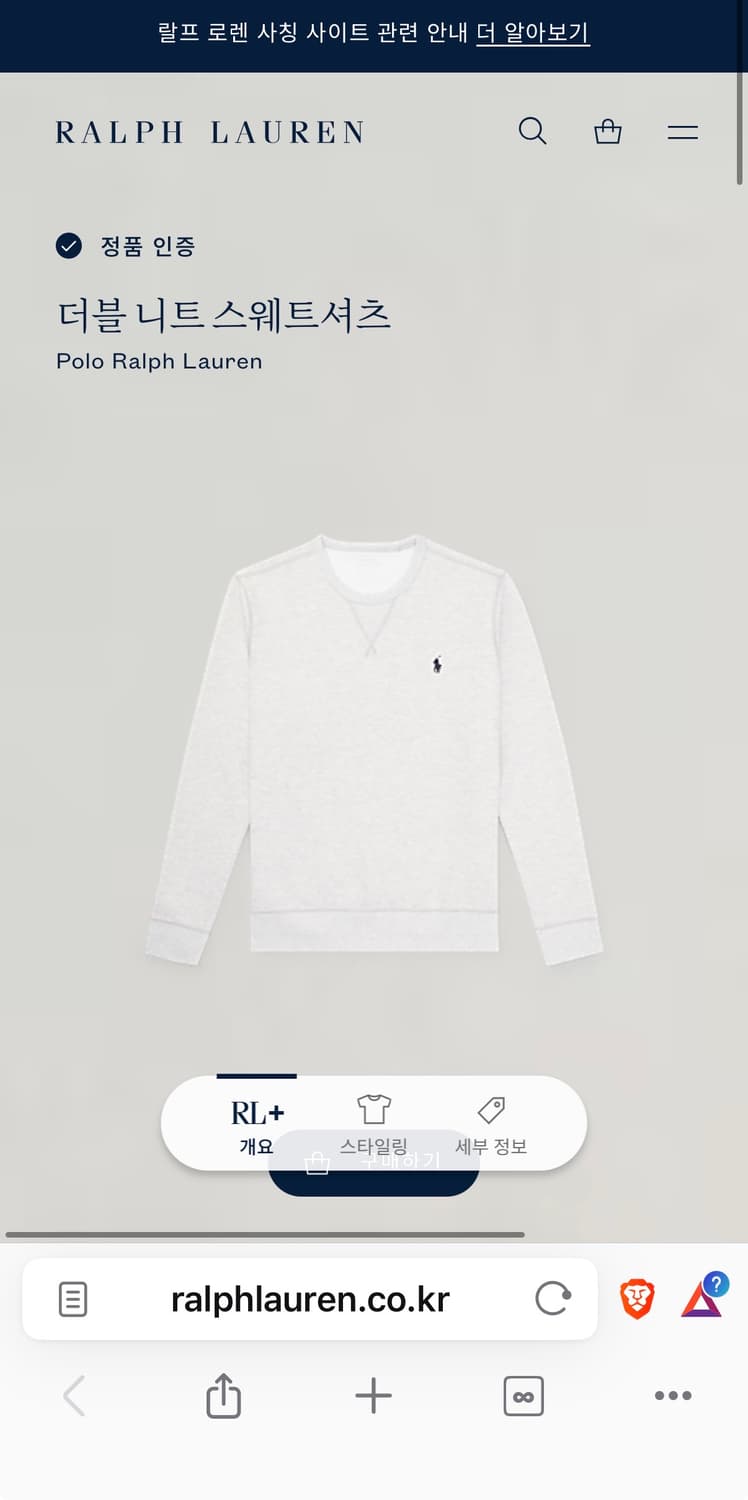Open the Brave Shields lion icon
This screenshot has height=1500, width=748.
point(637,1299)
